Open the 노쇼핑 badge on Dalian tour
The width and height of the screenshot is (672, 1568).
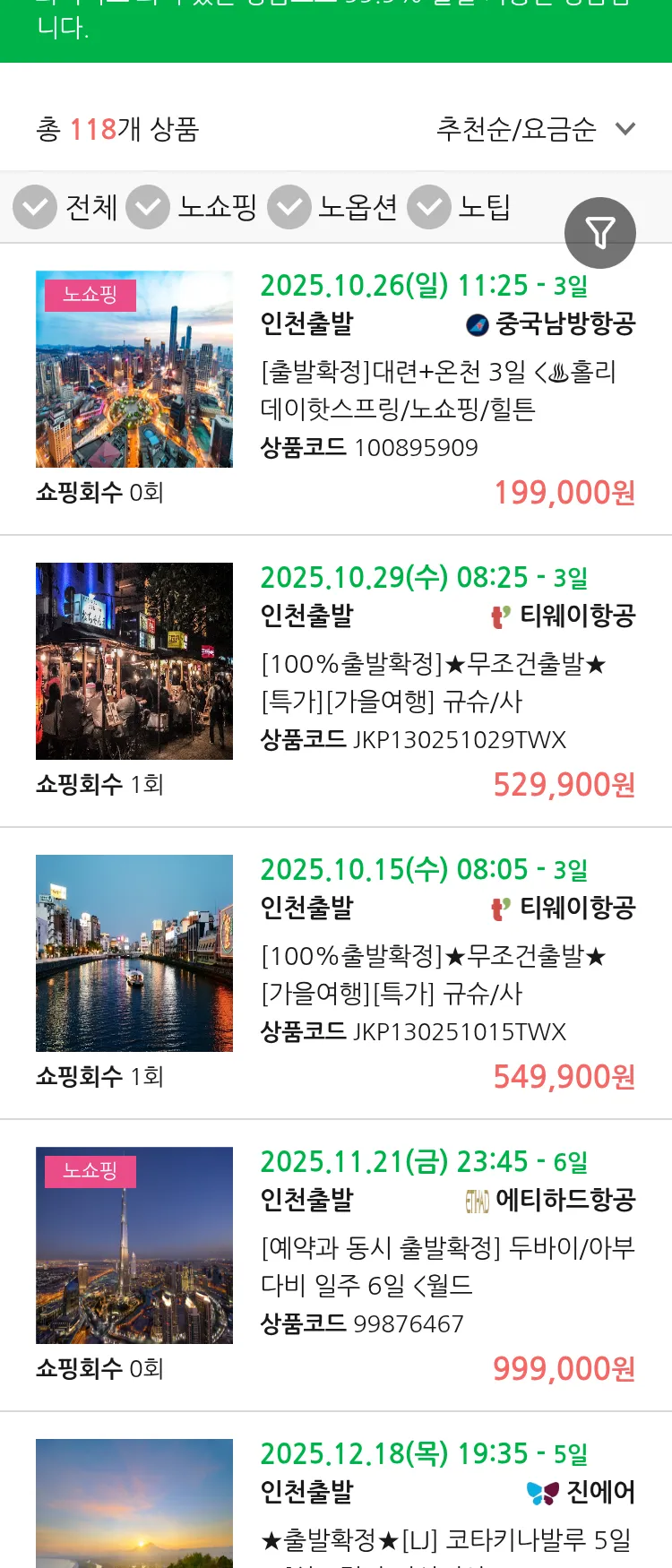tap(90, 294)
